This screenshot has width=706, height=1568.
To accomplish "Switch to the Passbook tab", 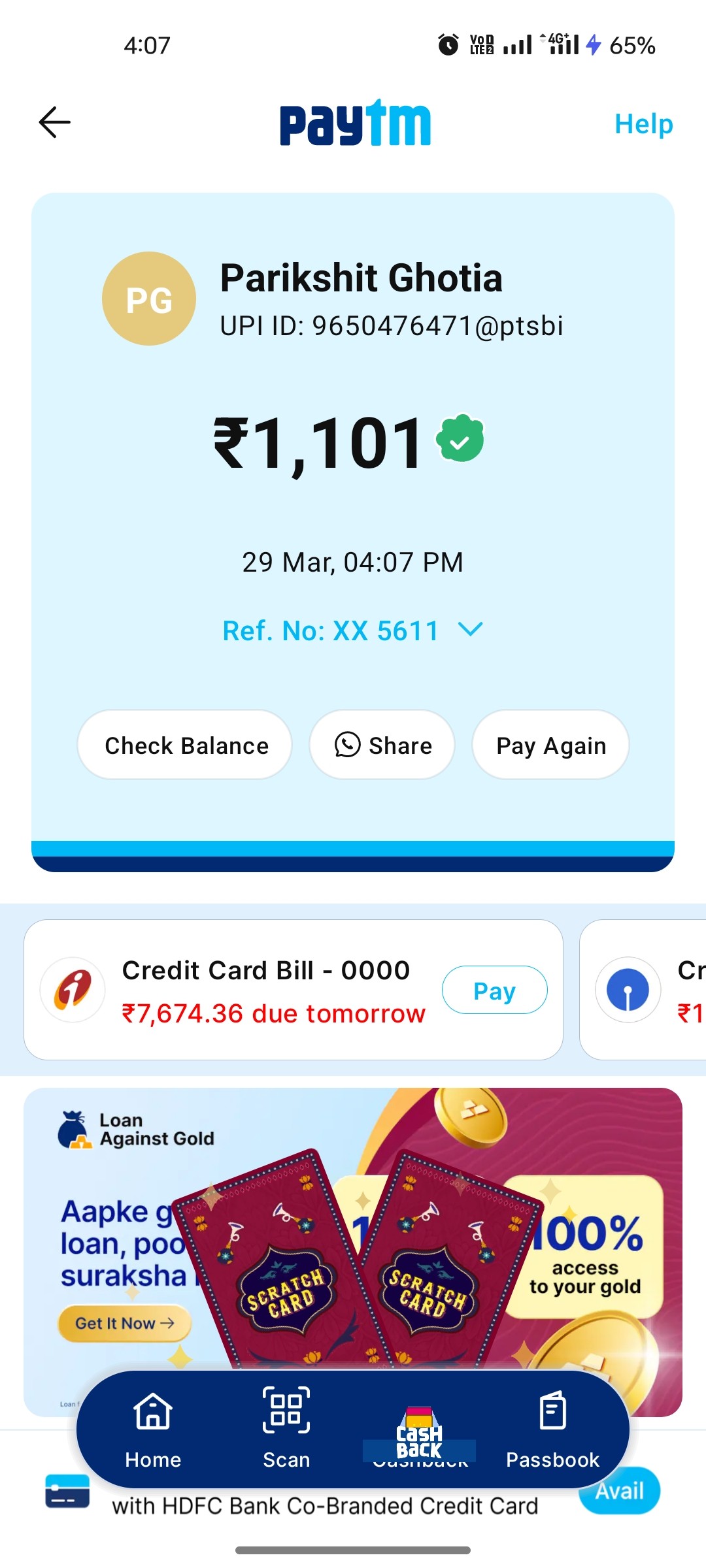I will (x=552, y=1428).
